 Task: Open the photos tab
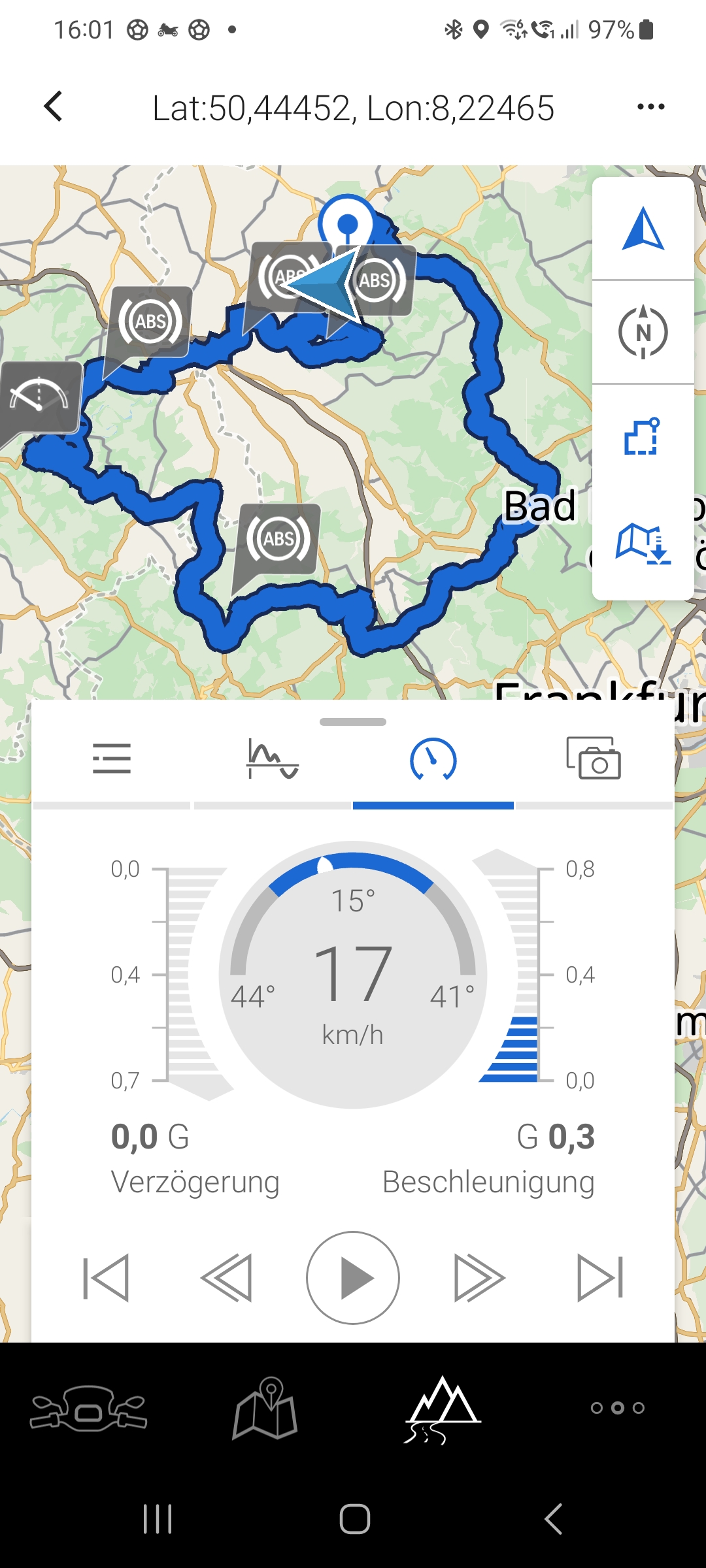point(594,759)
